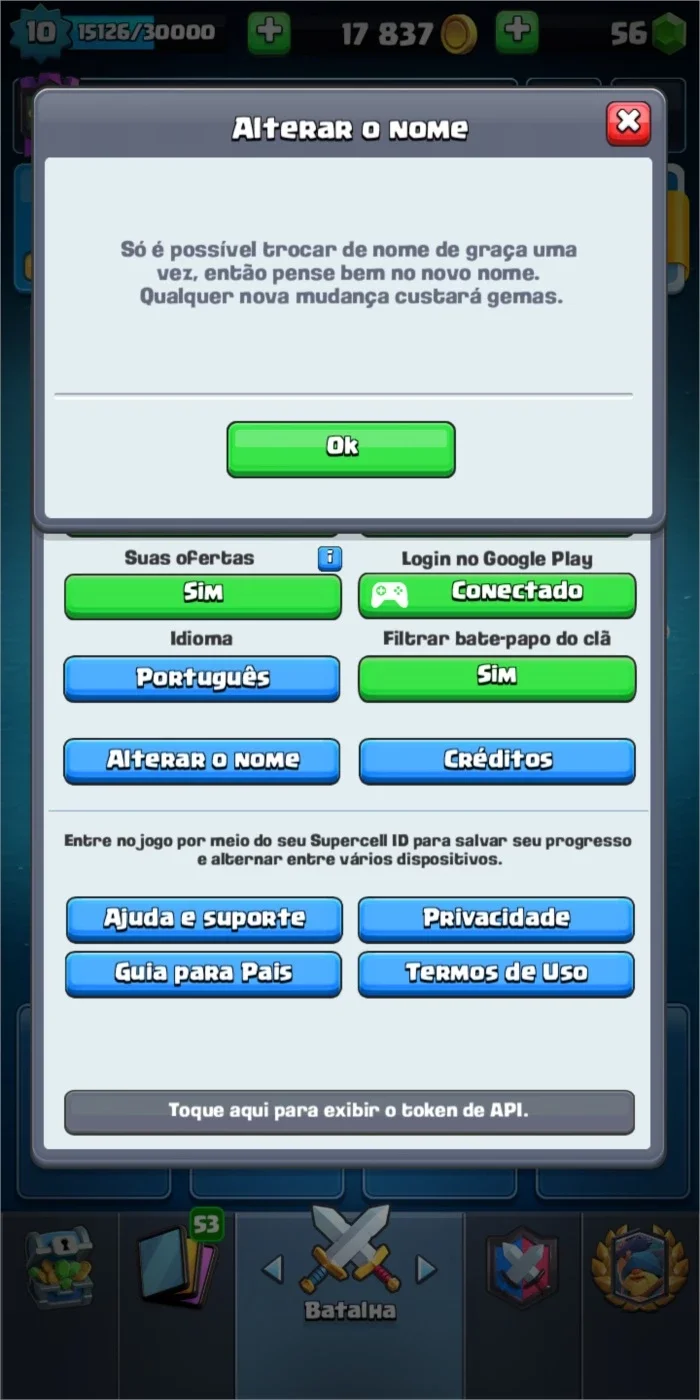Tap the Google Play Conectado button
This screenshot has width=700, height=1400.
[x=497, y=595]
